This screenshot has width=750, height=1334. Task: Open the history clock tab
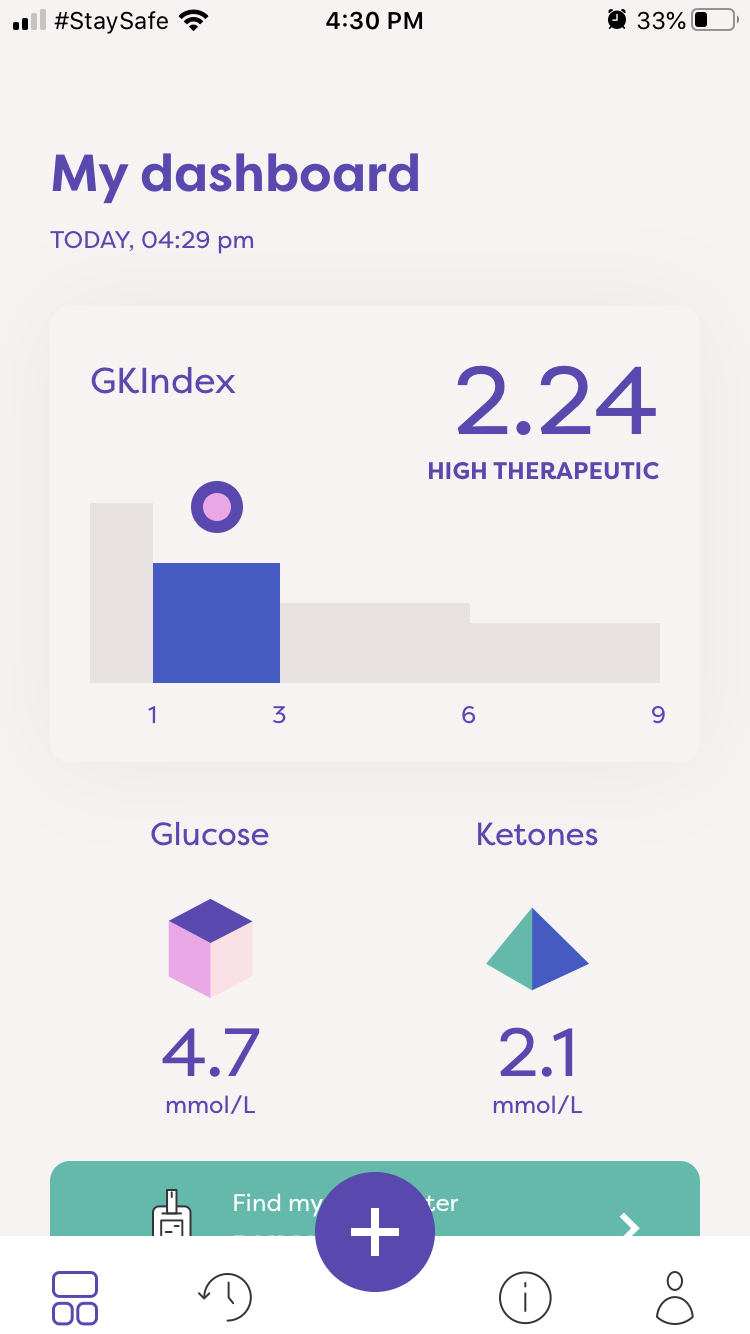225,1298
